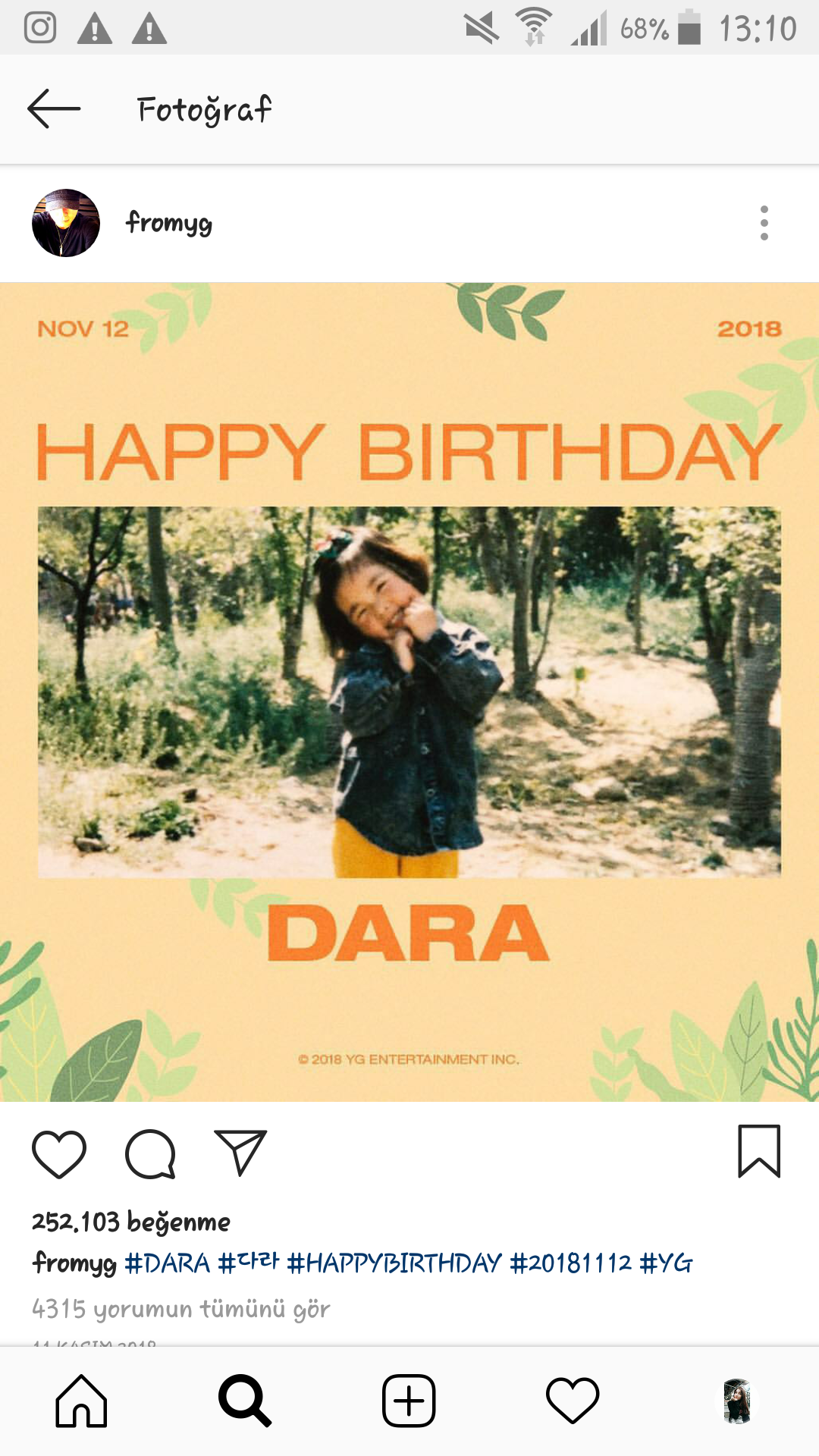819x1456 pixels.
Task: Open the #20181112 hashtag
Action: coord(571,1263)
